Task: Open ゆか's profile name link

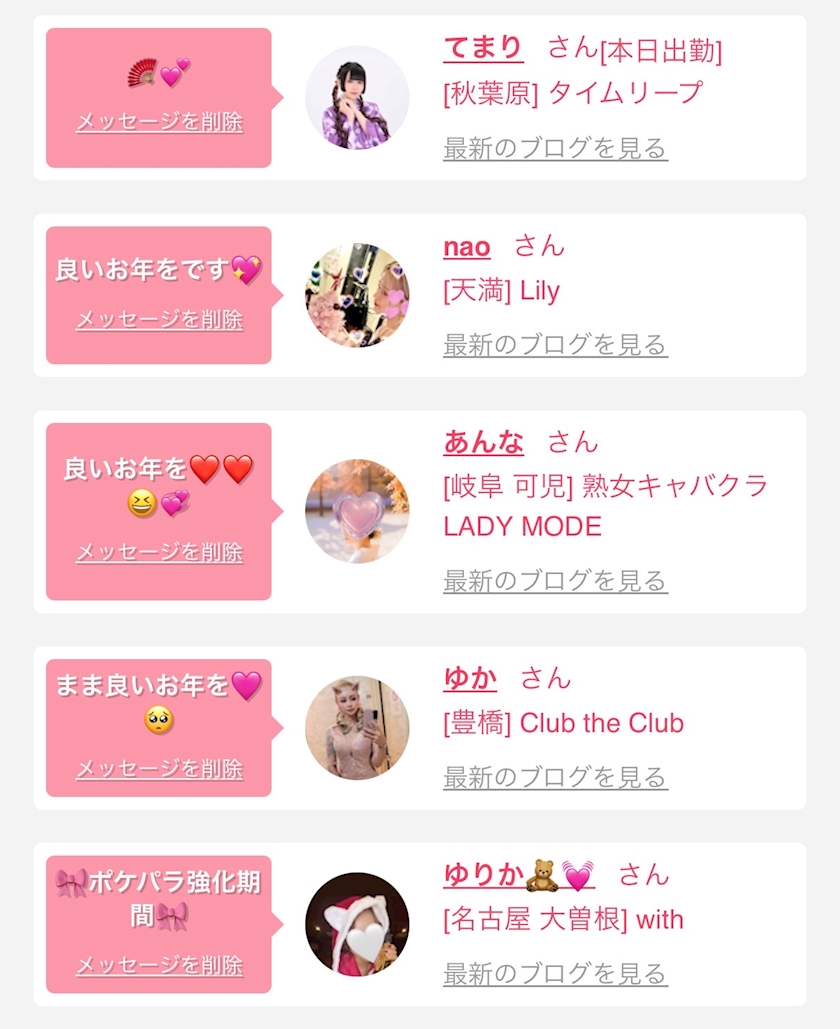Action: [x=470, y=678]
